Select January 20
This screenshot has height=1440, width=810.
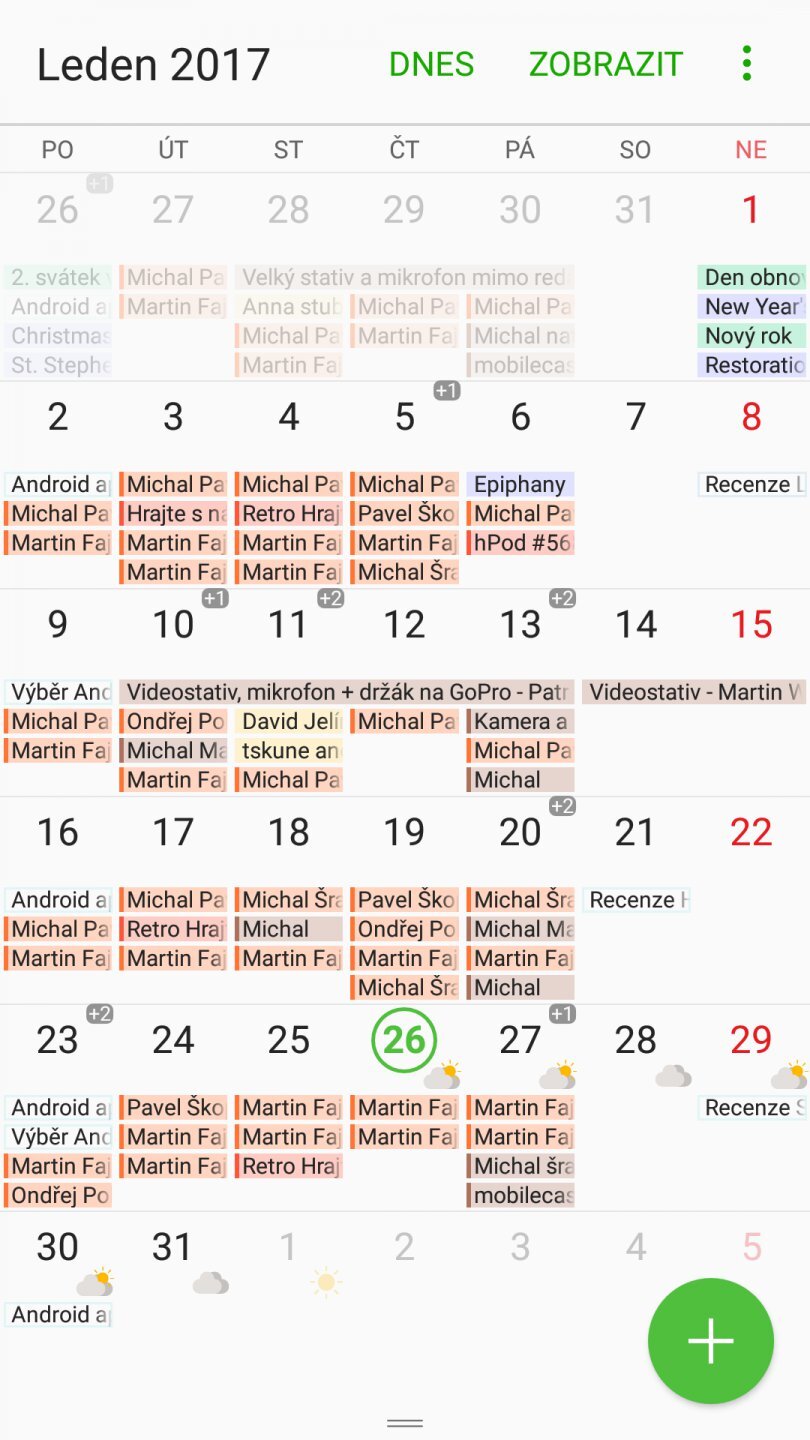point(520,832)
